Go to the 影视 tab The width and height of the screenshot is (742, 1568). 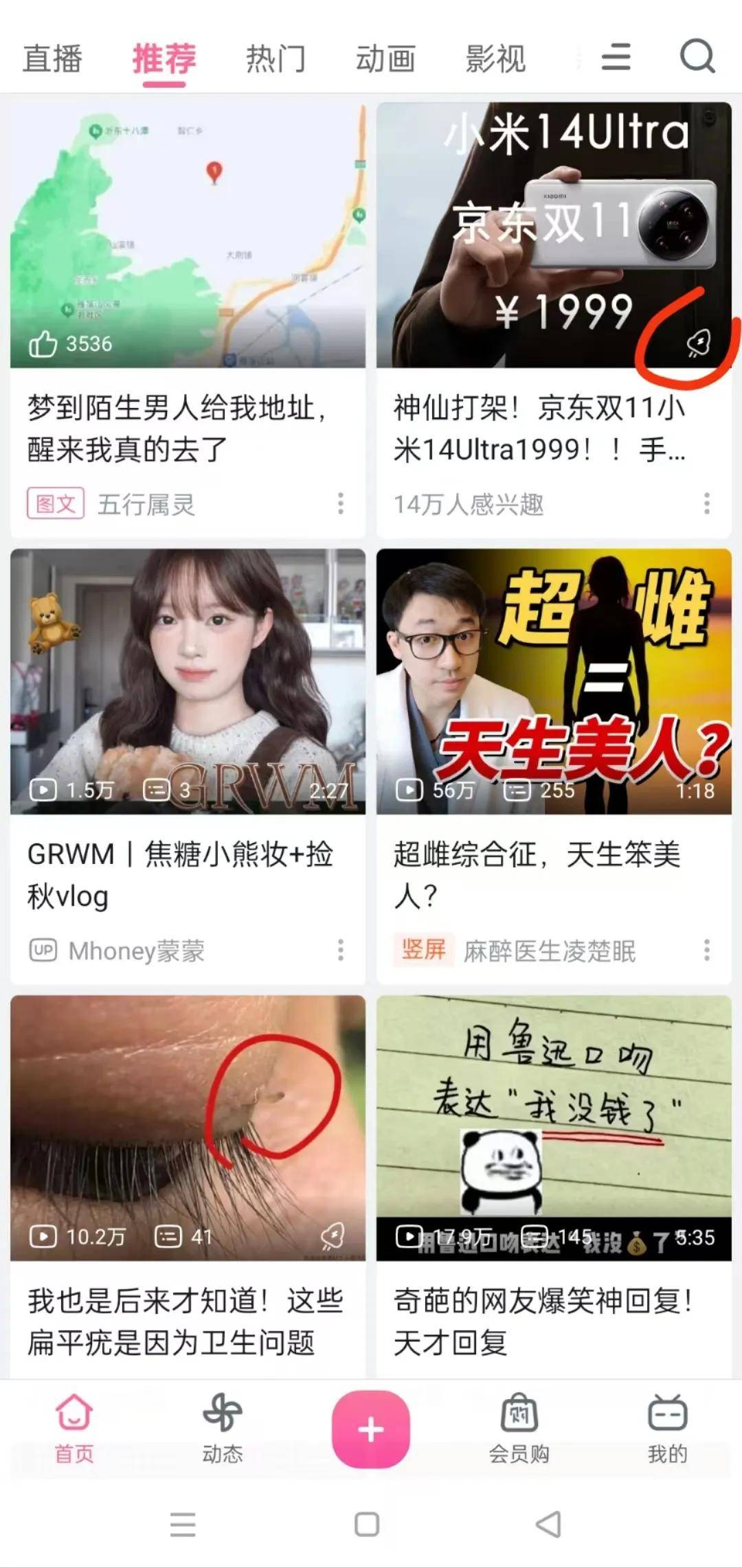[495, 58]
